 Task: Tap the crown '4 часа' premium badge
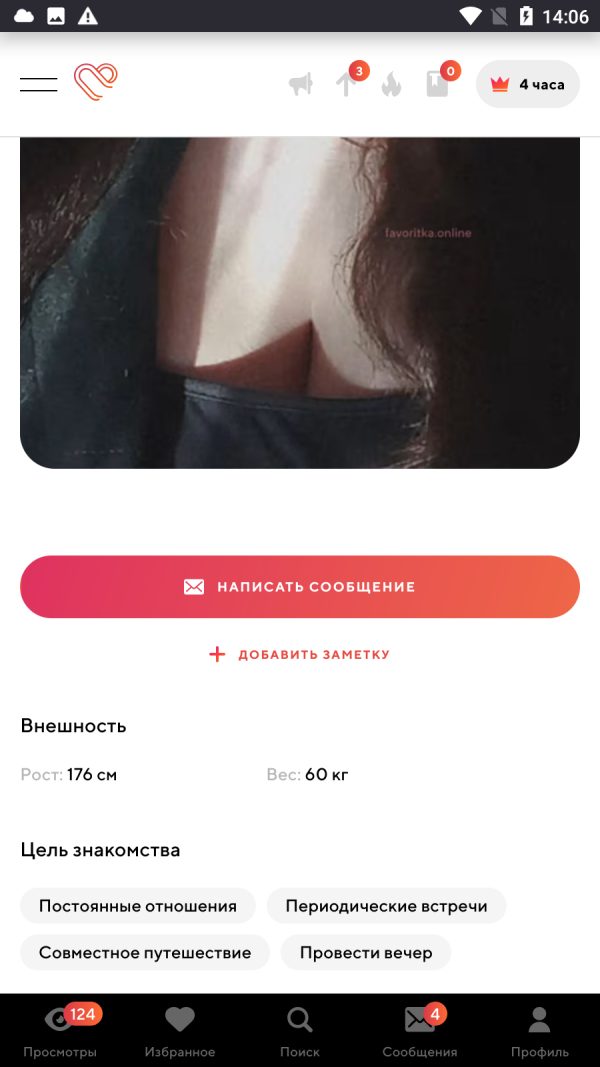coord(528,84)
